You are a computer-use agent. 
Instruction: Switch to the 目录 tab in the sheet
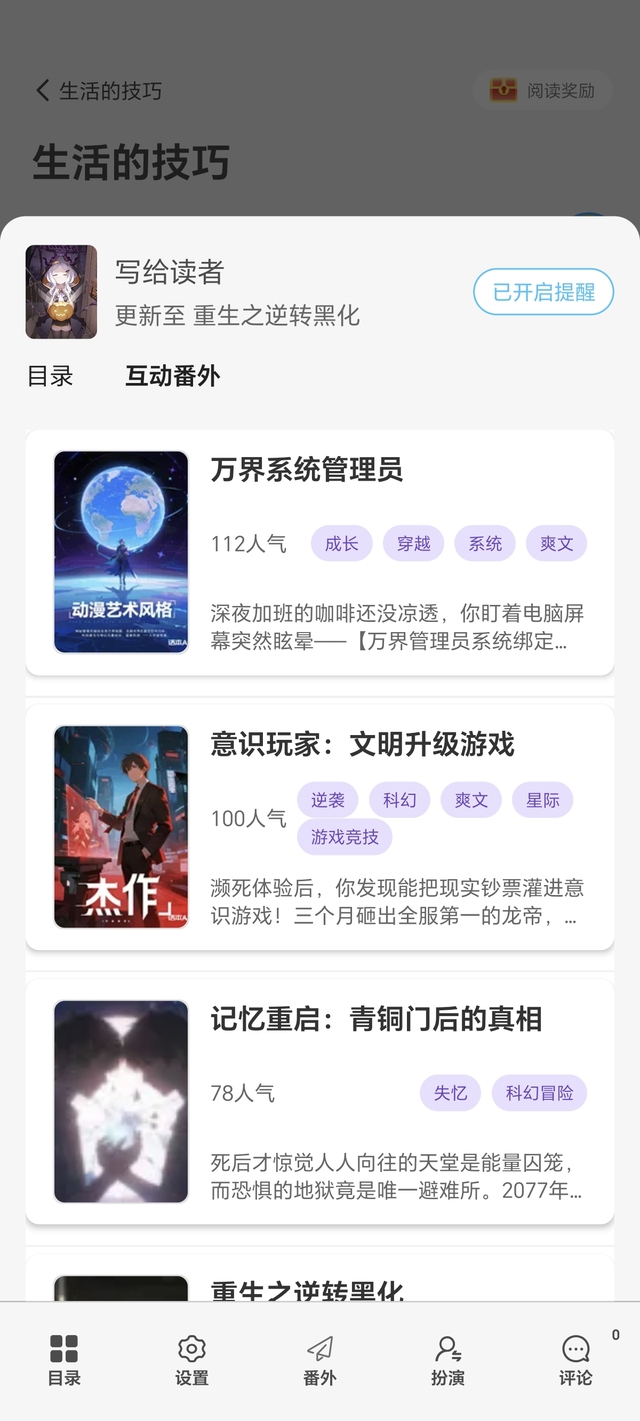pyautogui.click(x=50, y=377)
